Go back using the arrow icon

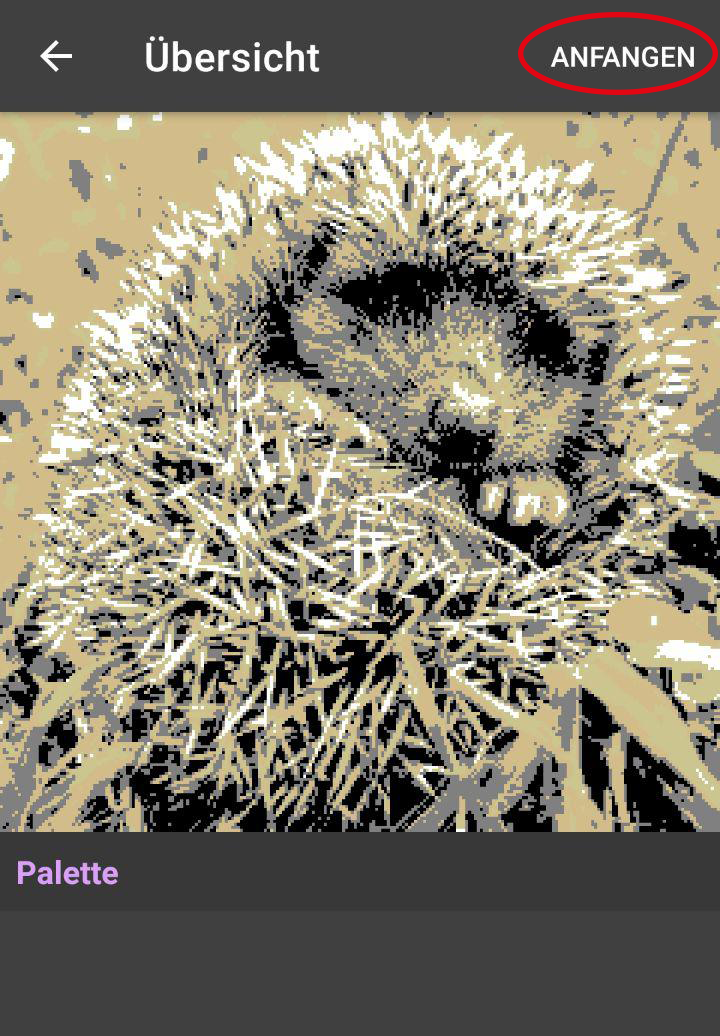[x=56, y=56]
